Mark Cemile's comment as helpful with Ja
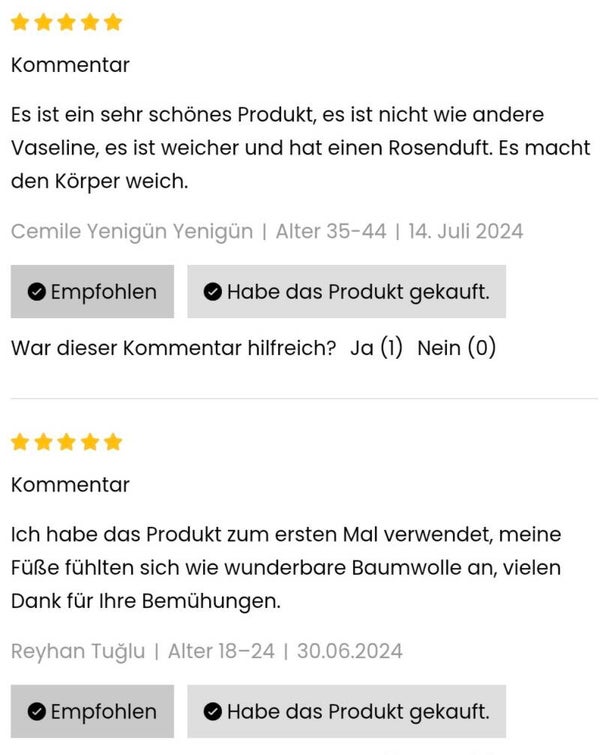Image resolution: width=600 pixels, height=755 pixels. 377,348
